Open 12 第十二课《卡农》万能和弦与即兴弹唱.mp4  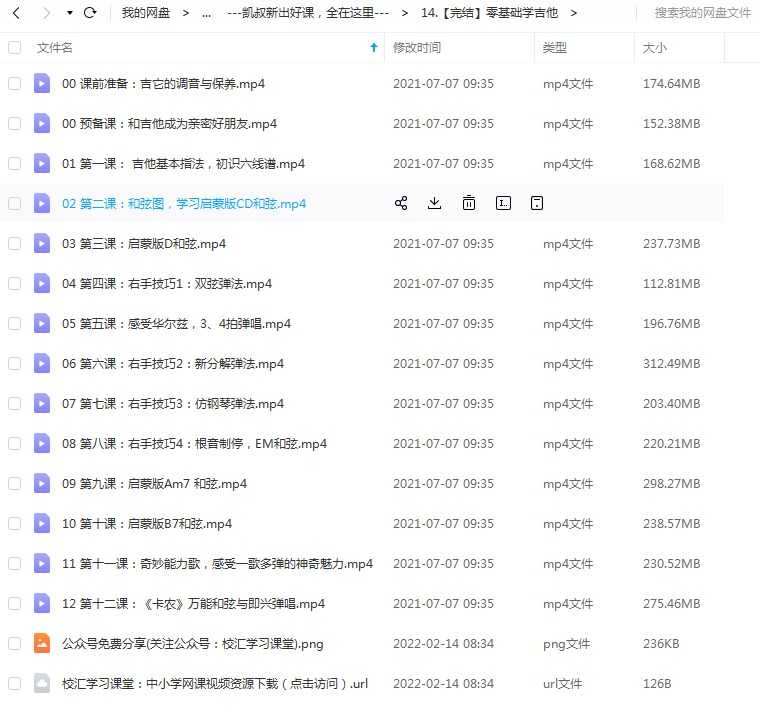(x=193, y=604)
